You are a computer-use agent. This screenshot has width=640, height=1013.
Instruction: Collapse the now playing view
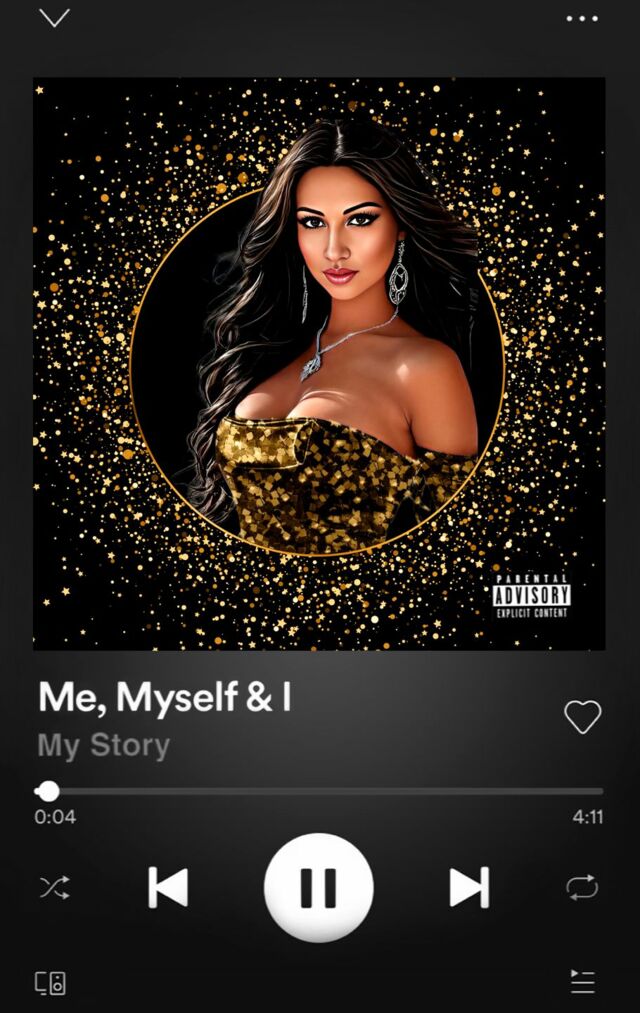54,18
